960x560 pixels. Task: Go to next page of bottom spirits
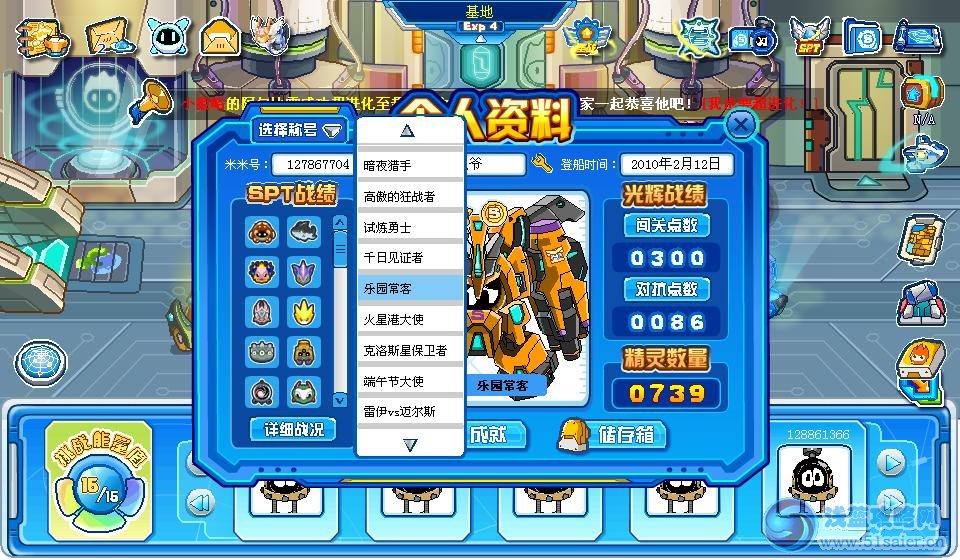point(890,462)
